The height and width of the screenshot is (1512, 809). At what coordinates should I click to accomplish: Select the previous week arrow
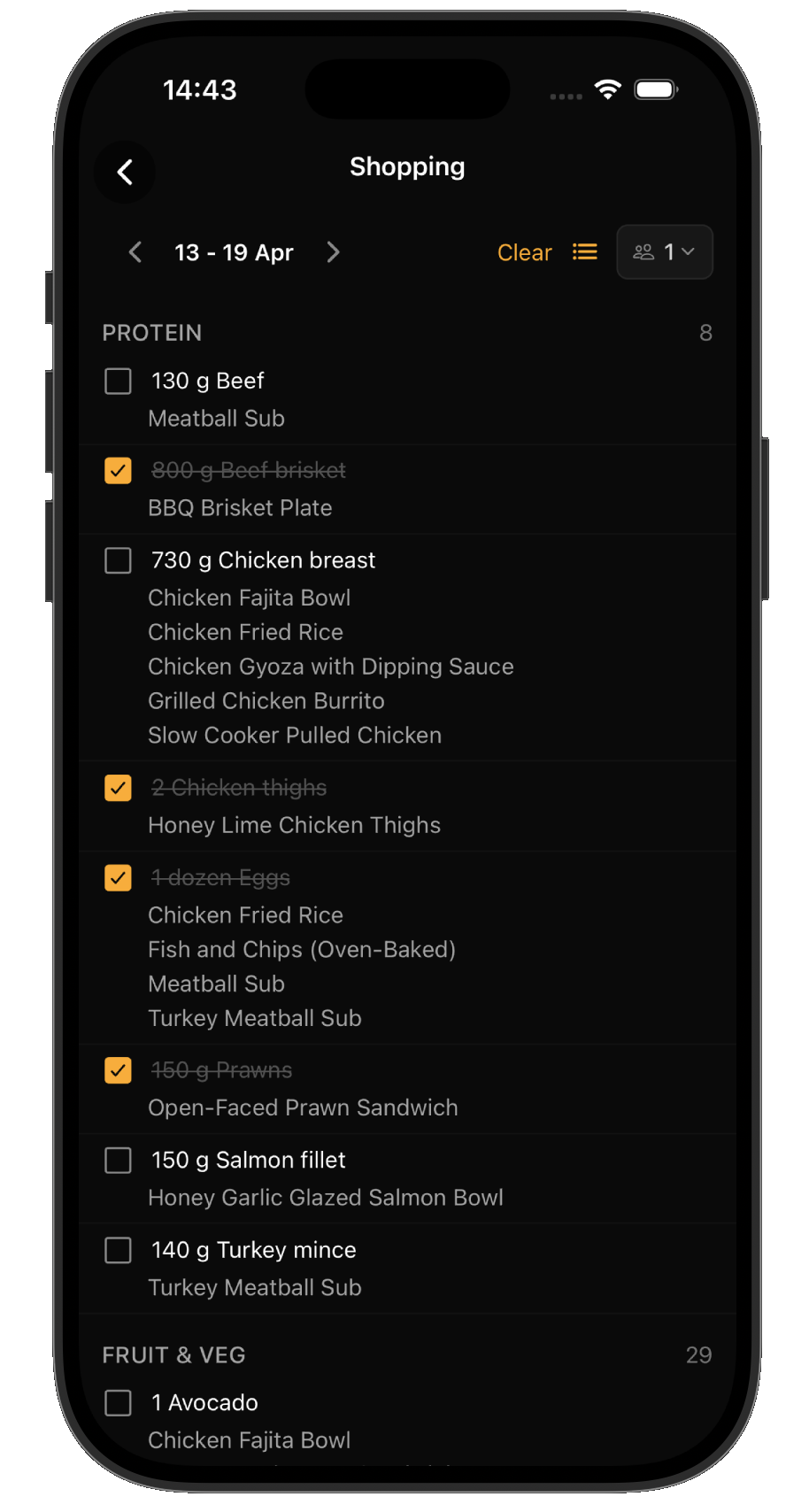tap(134, 252)
